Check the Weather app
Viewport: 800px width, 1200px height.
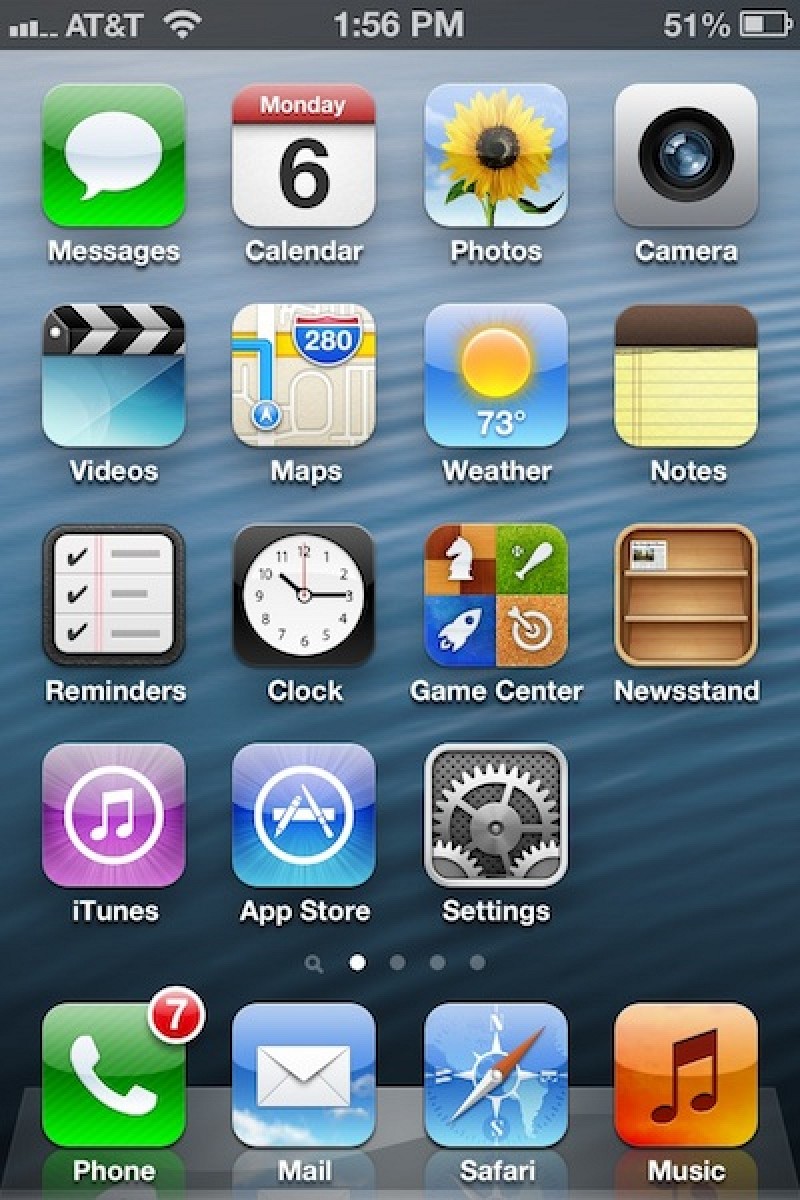pos(496,375)
